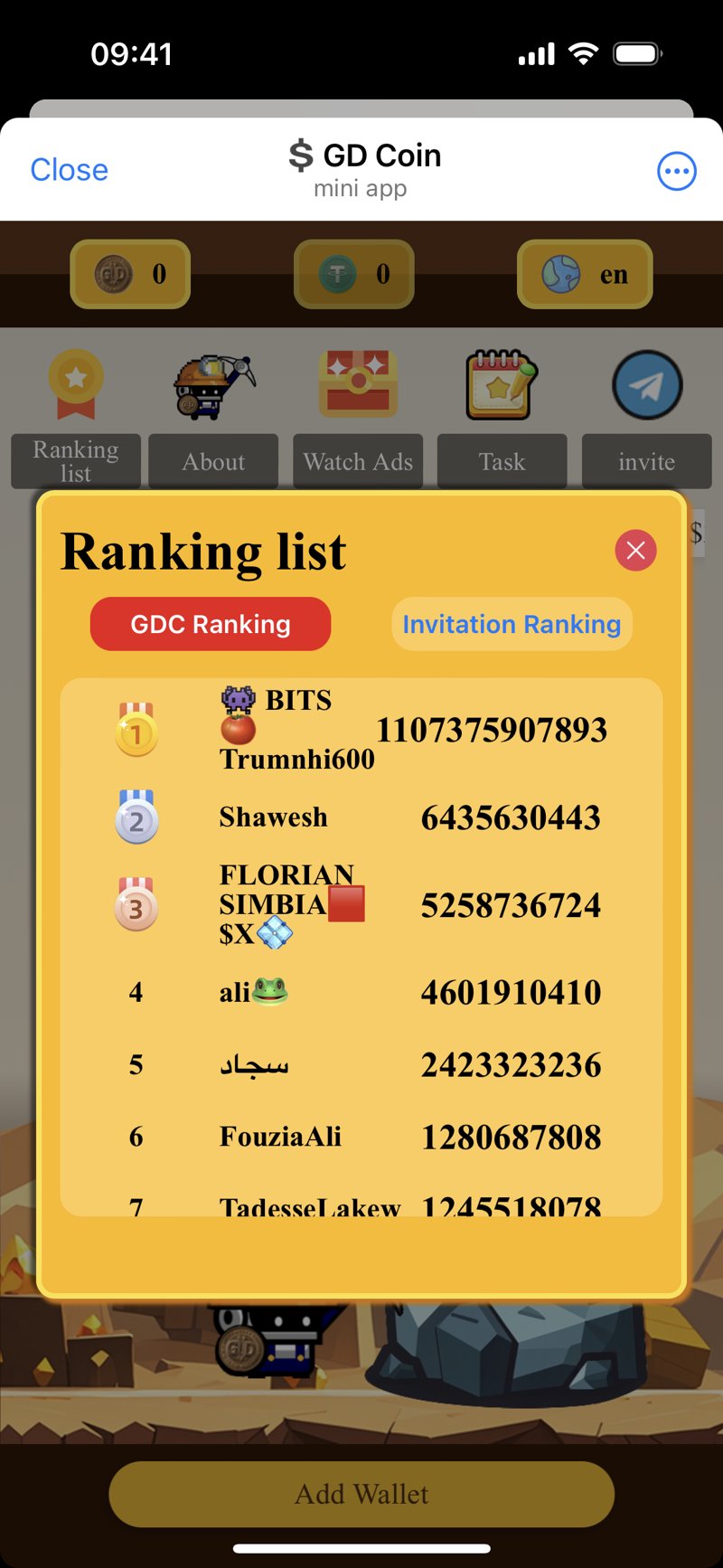
Task: Open the Ranking list menu button
Action: [x=76, y=459]
